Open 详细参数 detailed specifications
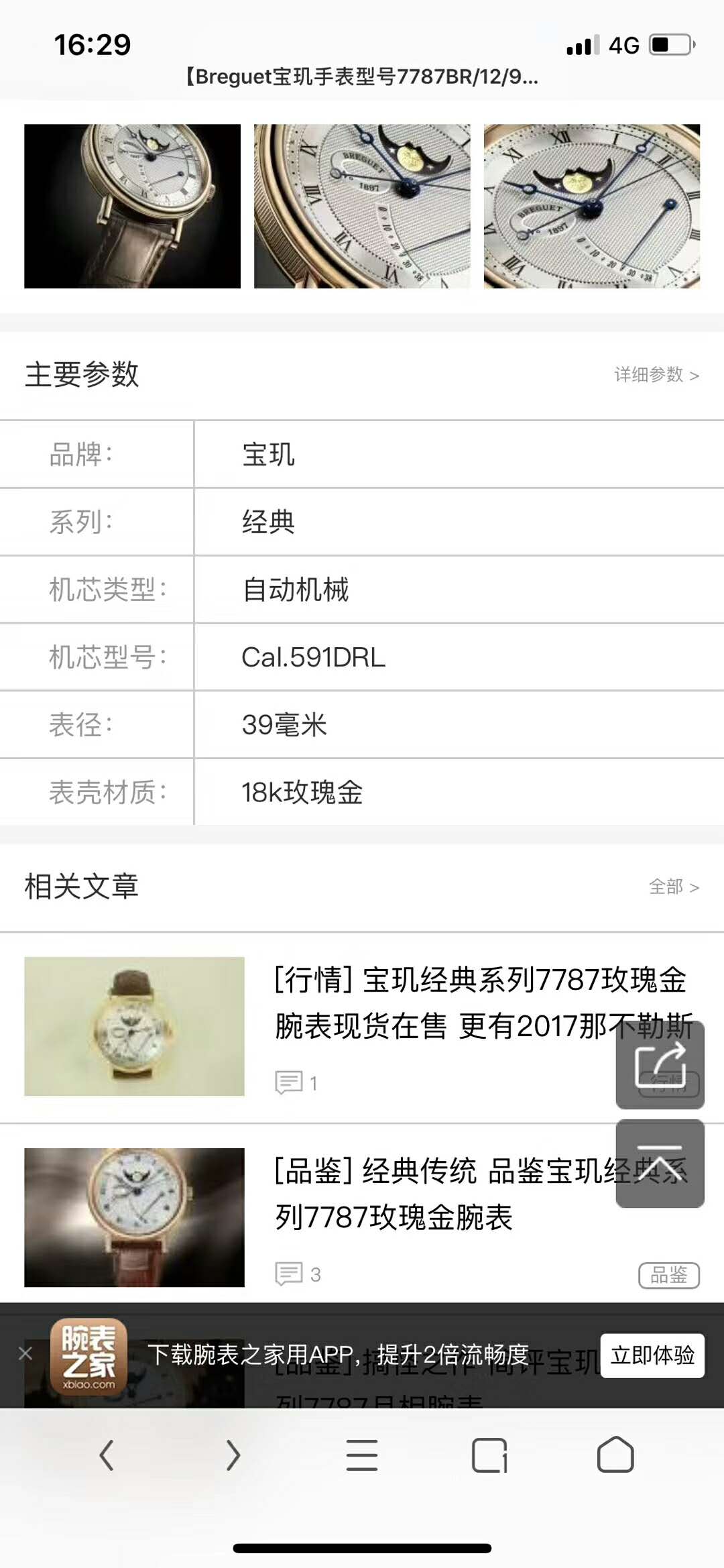 (656, 374)
